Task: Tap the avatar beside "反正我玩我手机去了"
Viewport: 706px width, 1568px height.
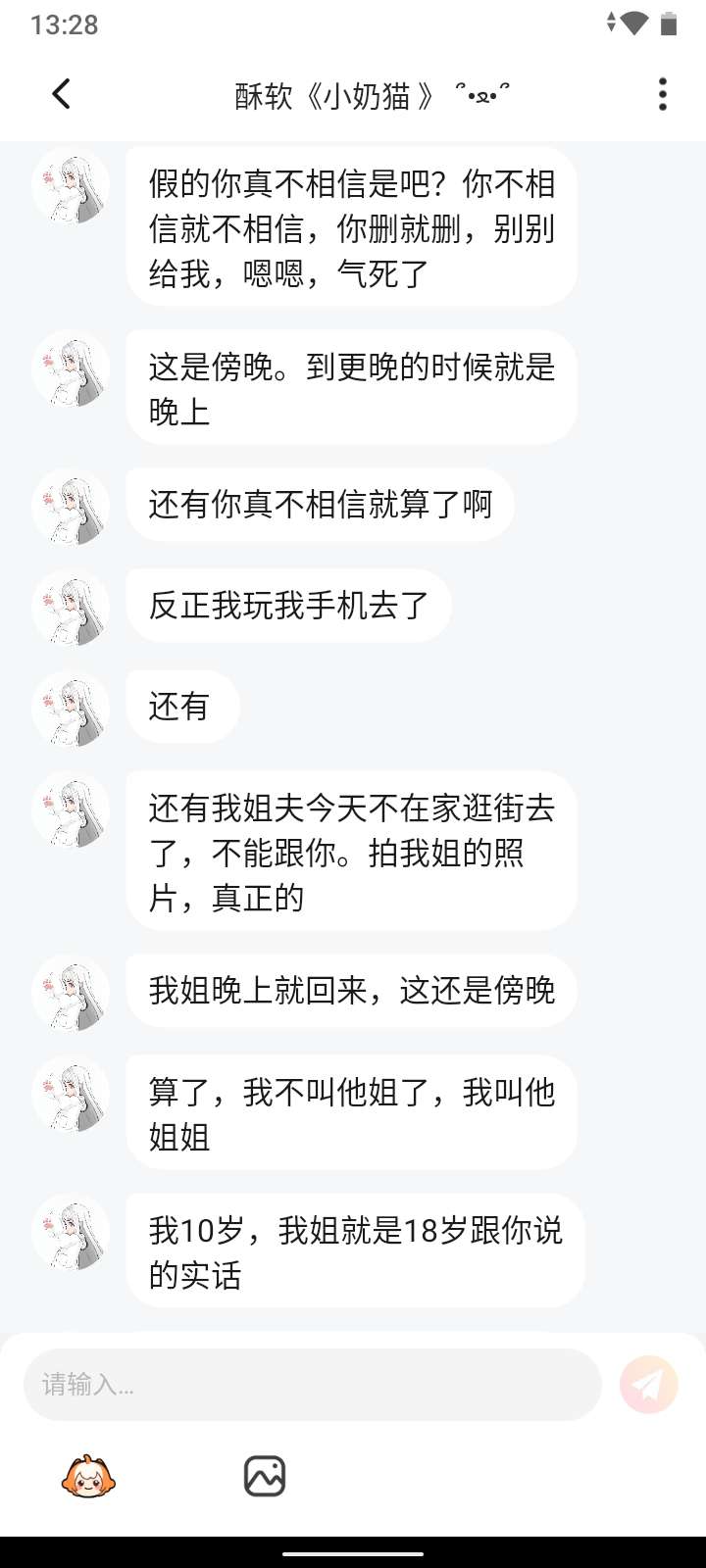Action: click(x=71, y=608)
